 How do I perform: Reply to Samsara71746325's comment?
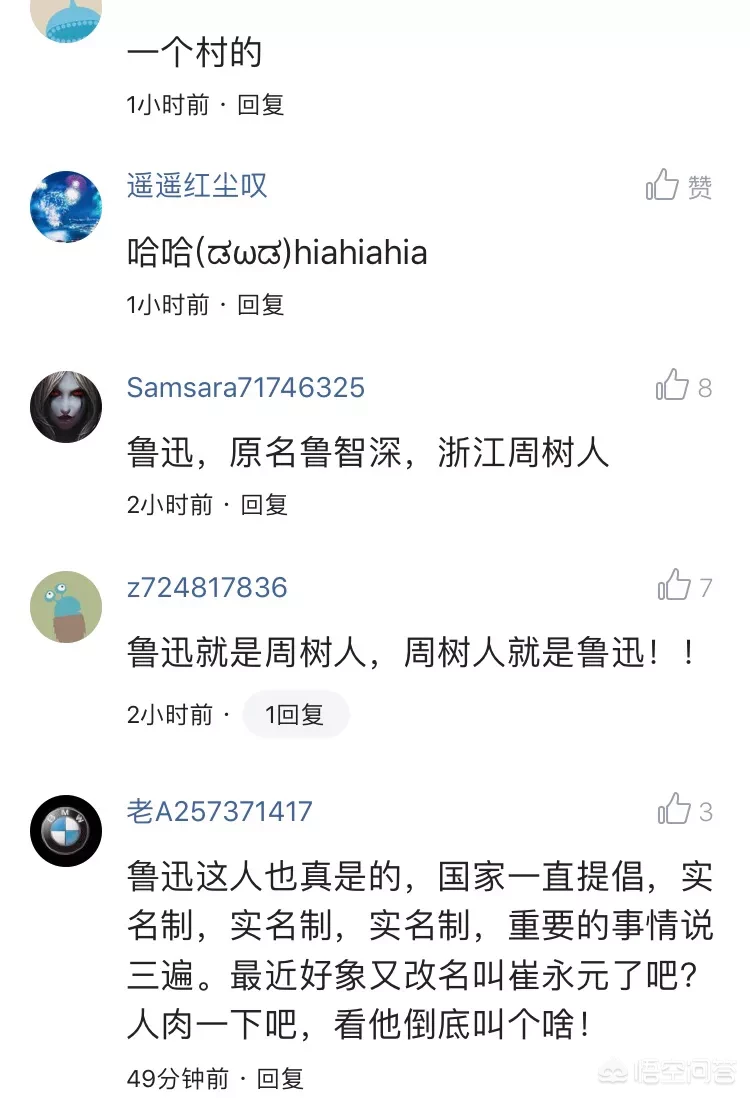(264, 505)
